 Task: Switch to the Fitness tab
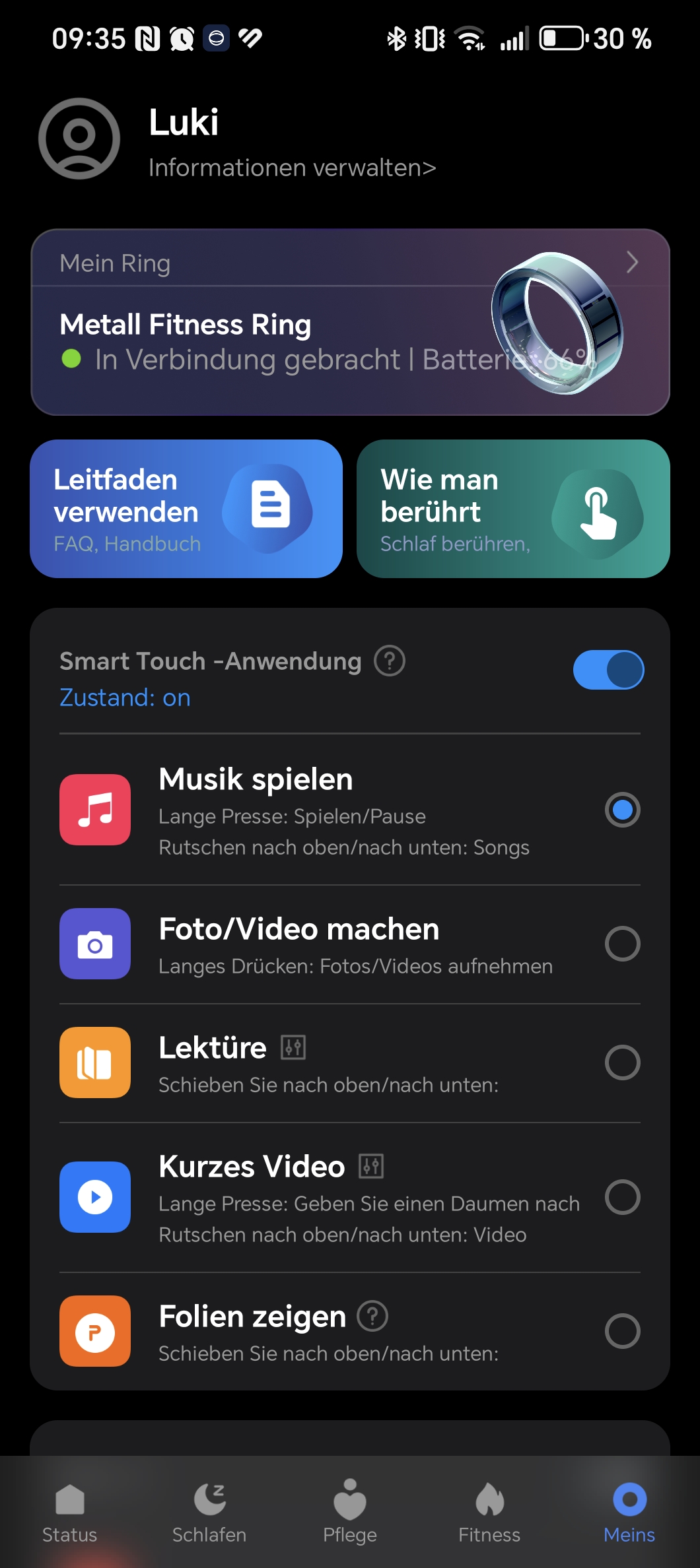click(489, 1511)
